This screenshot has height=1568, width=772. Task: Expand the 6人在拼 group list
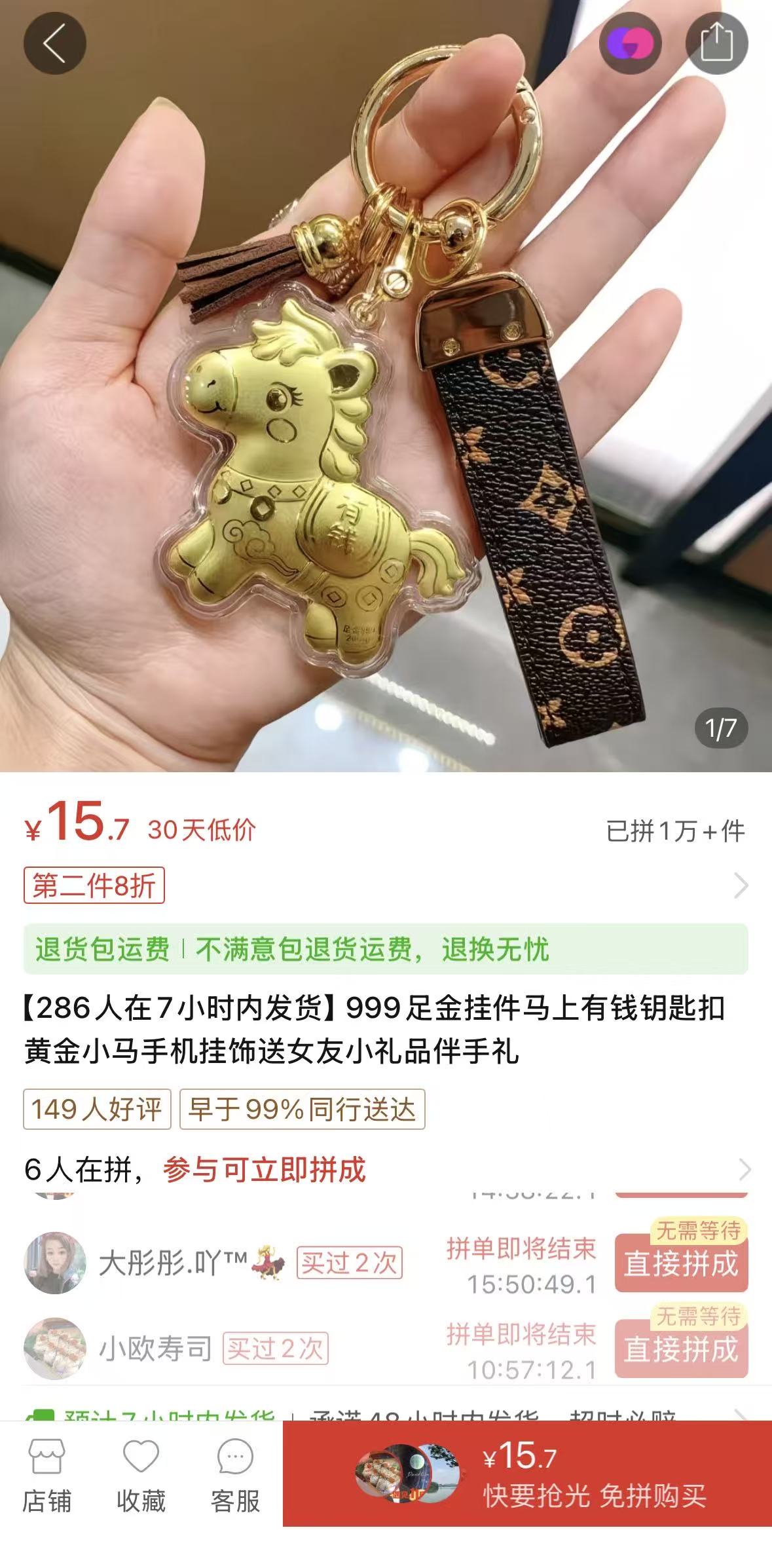(x=744, y=1169)
